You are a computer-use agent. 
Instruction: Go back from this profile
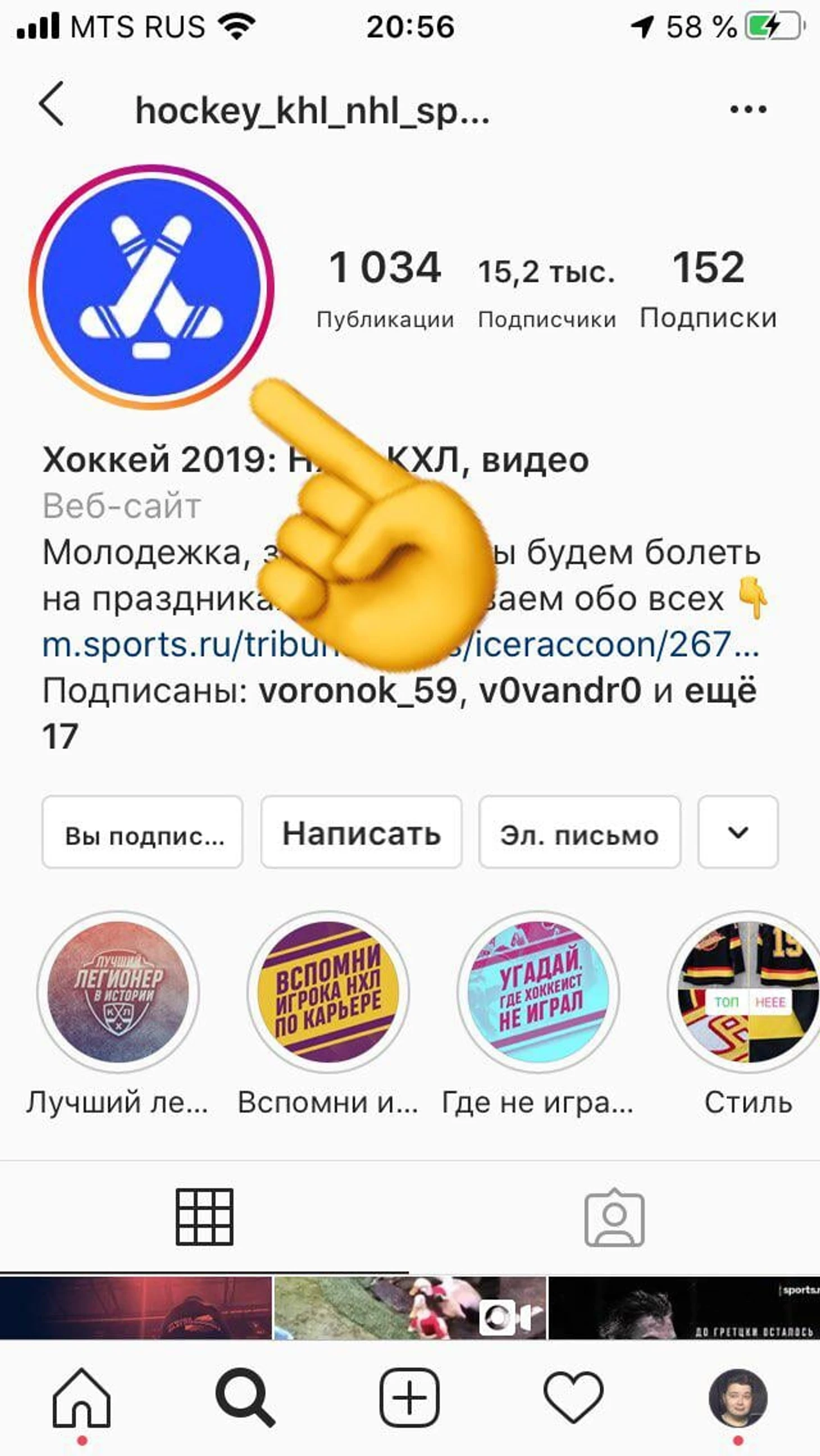pyautogui.click(x=52, y=104)
